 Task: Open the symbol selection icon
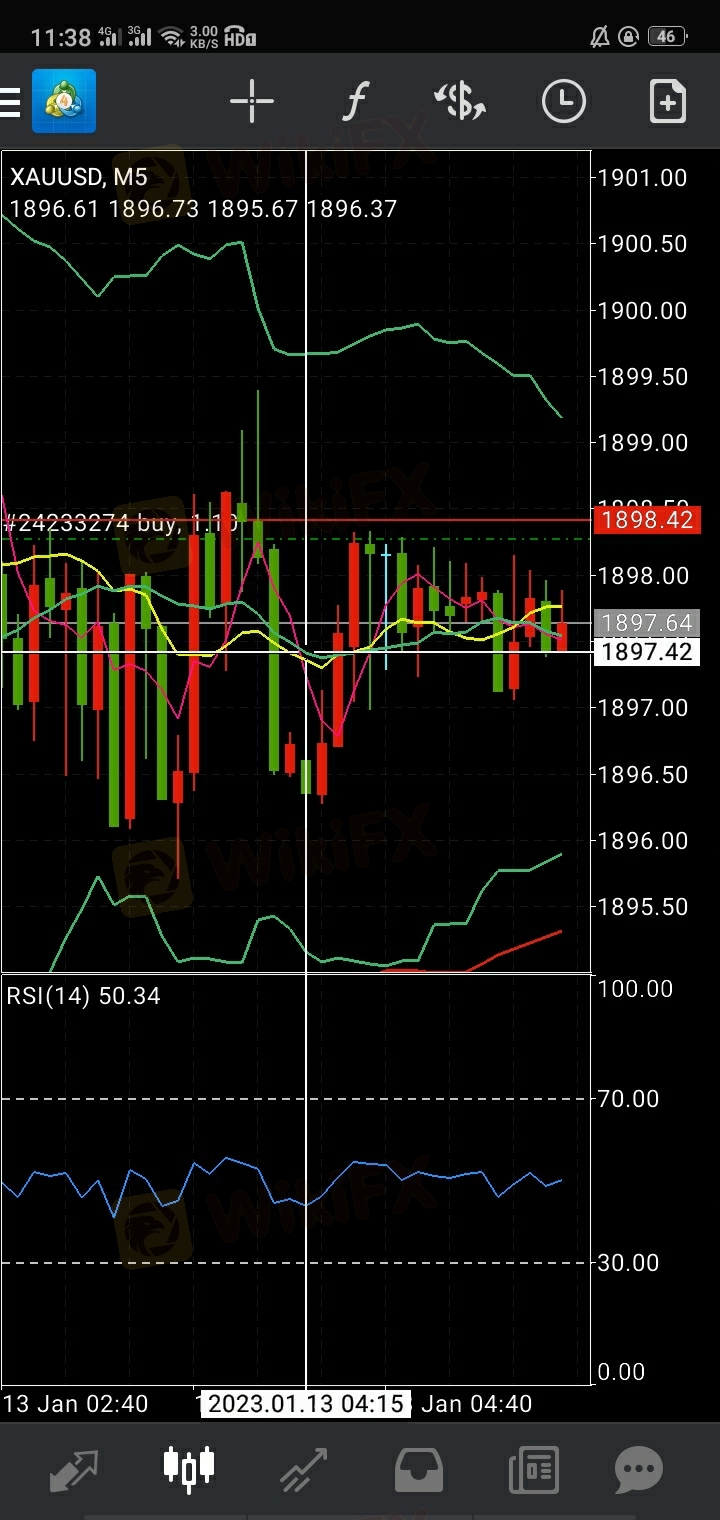460,102
